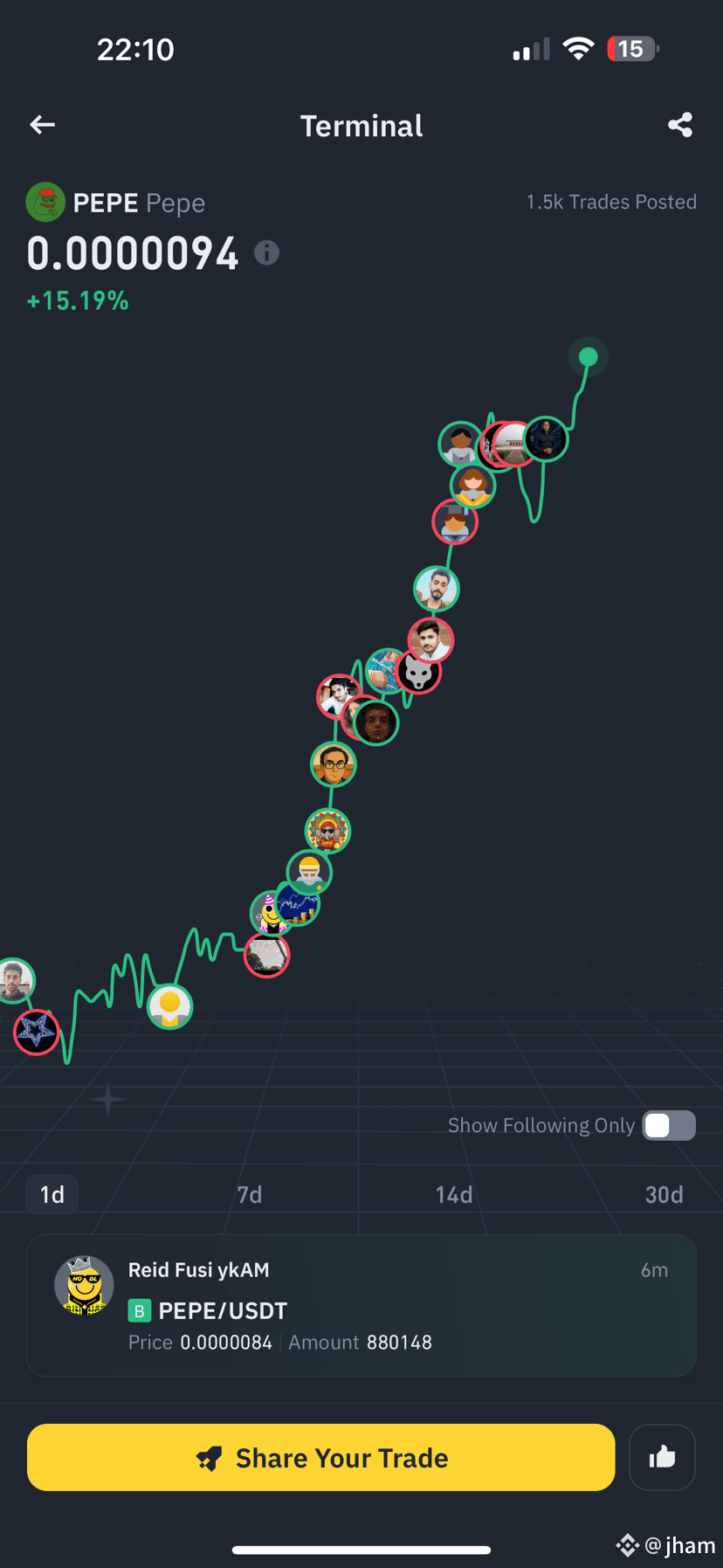Click the Binance logo beside @jham
Viewport: 723px width, 1568px height.
(628, 1546)
